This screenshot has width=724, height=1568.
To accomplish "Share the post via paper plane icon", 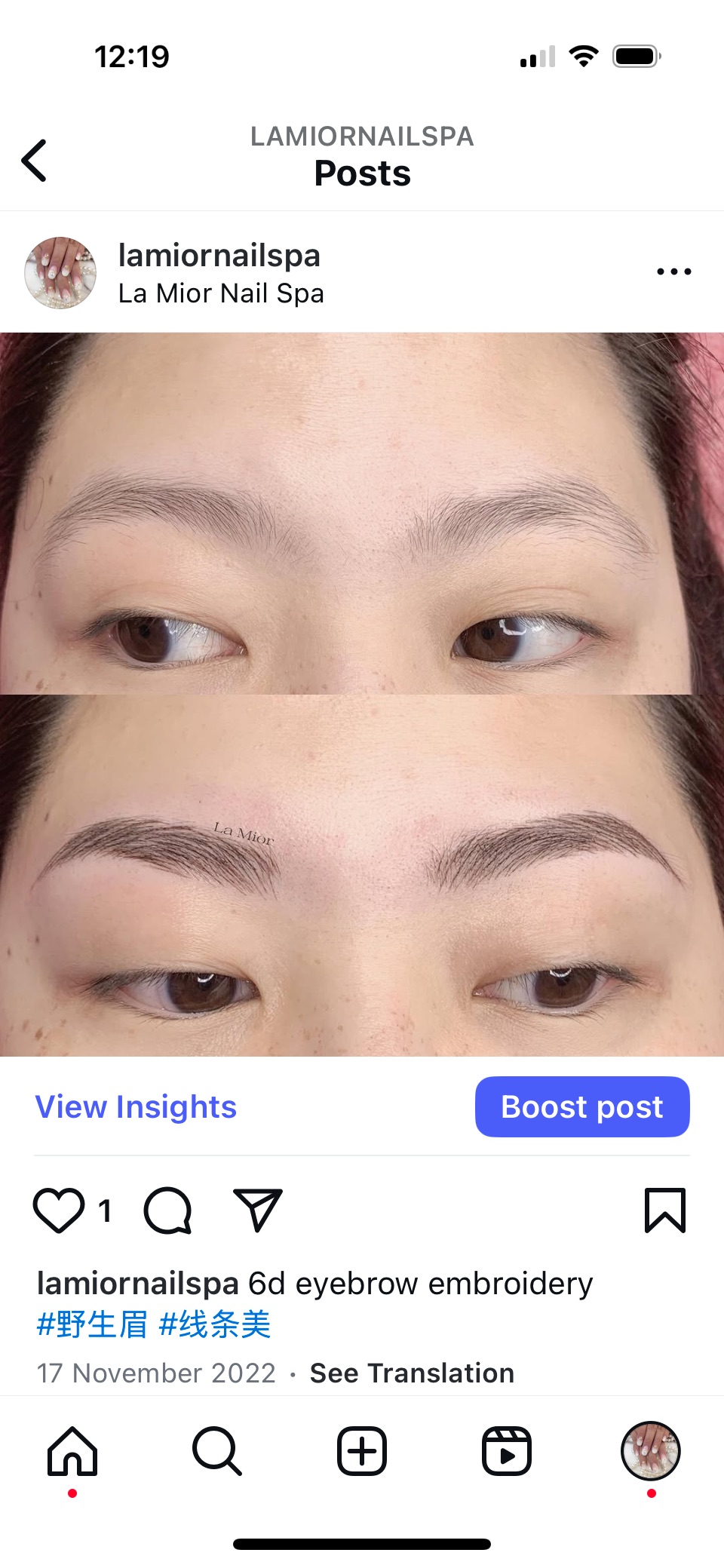I will tap(257, 1211).
